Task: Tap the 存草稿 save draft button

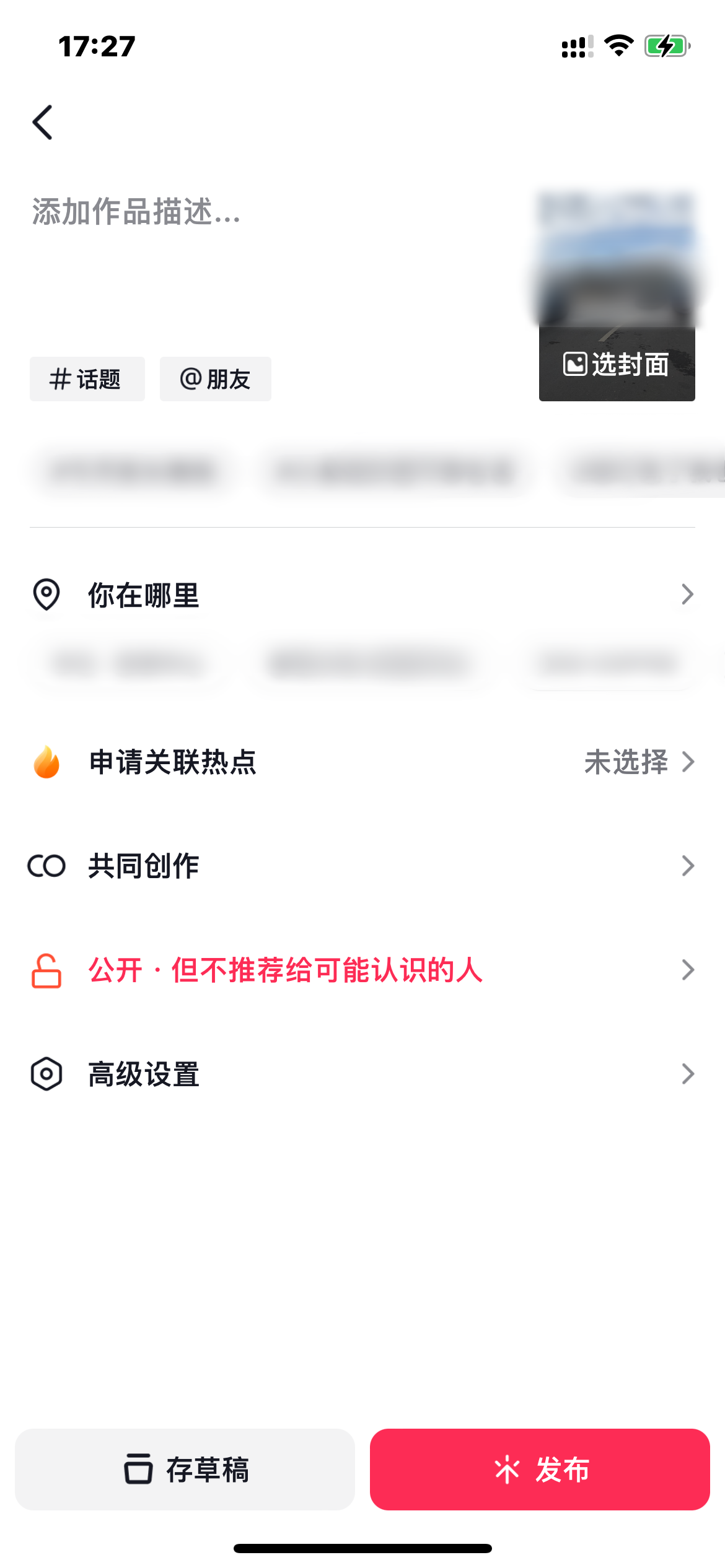Action: tap(186, 1470)
